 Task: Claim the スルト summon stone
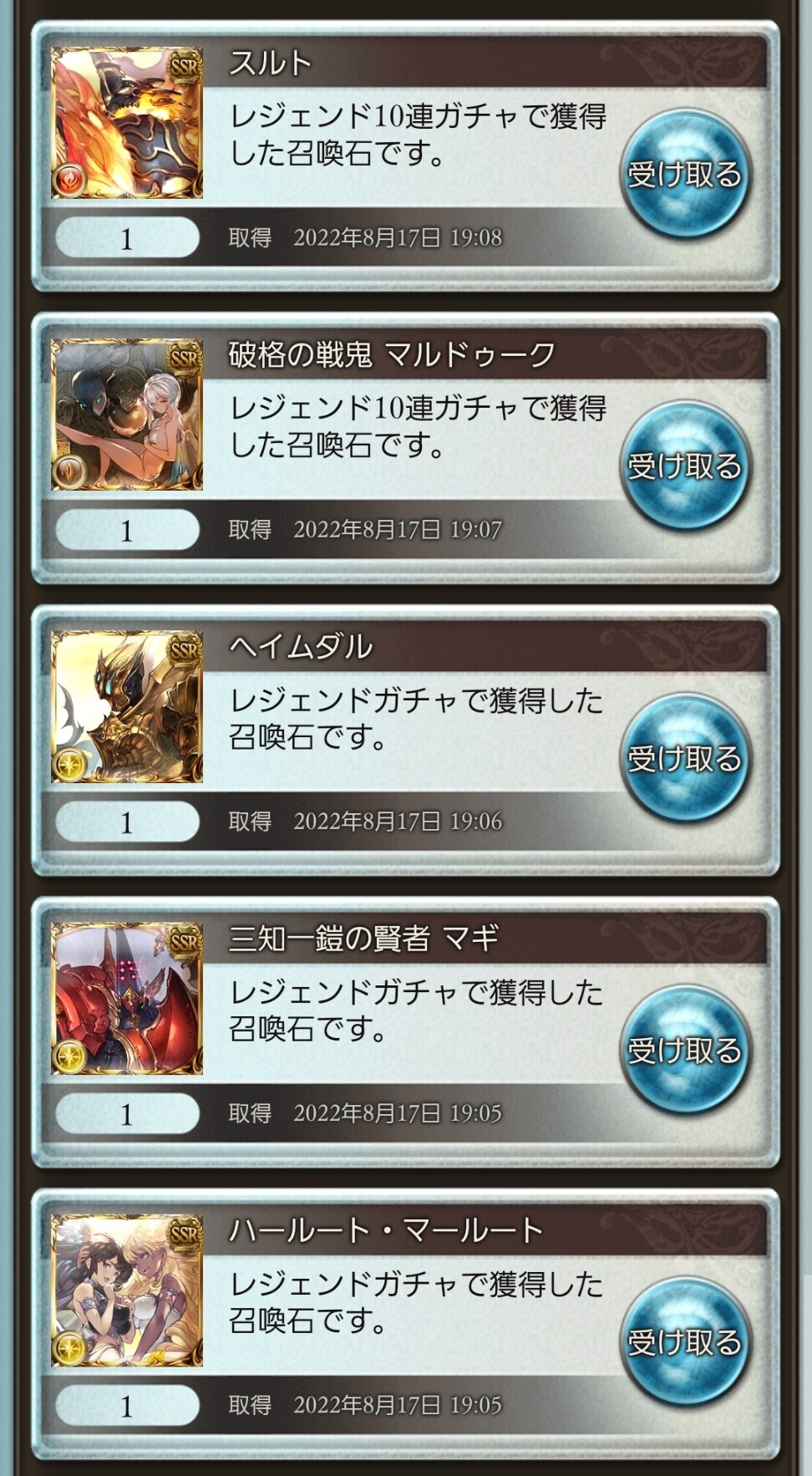684,174
